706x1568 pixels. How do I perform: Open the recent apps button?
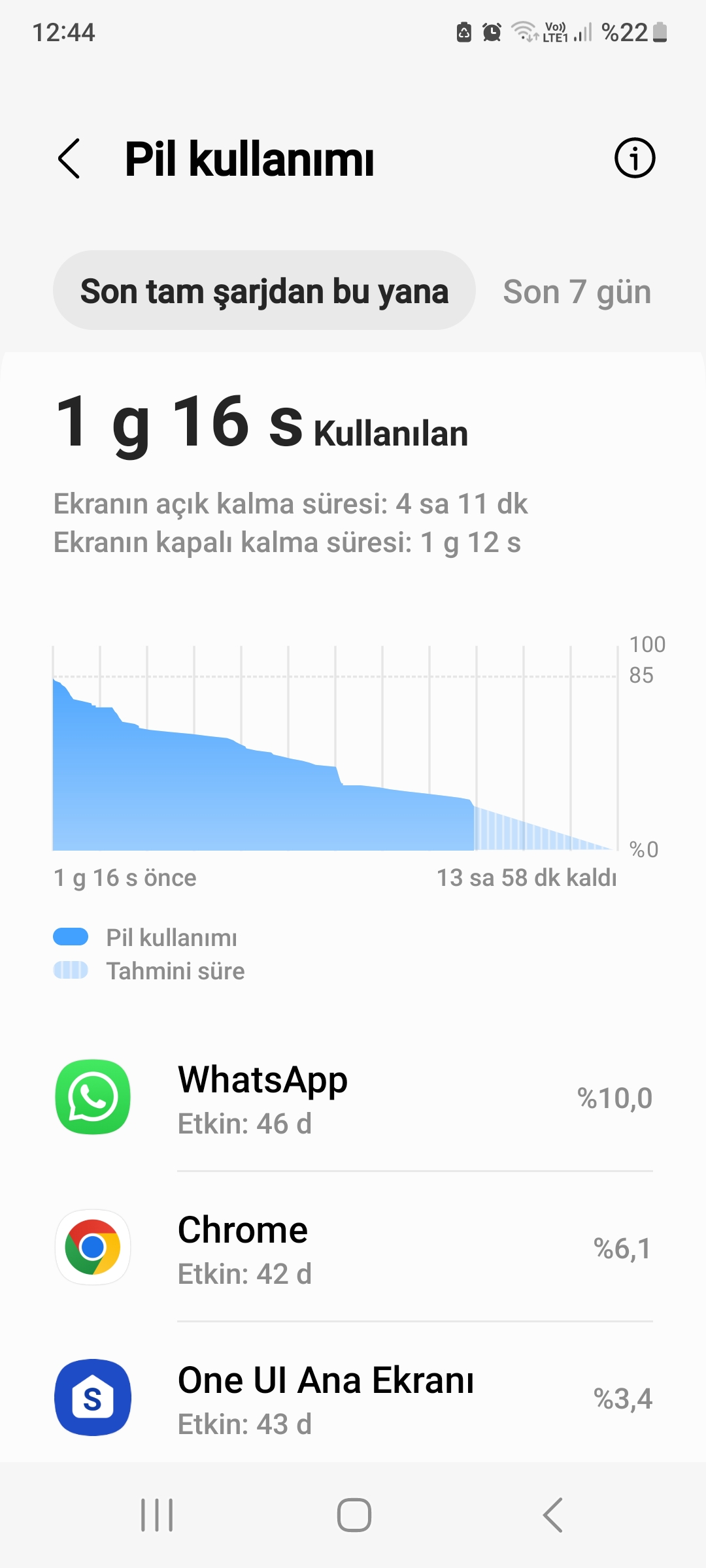[157, 1515]
